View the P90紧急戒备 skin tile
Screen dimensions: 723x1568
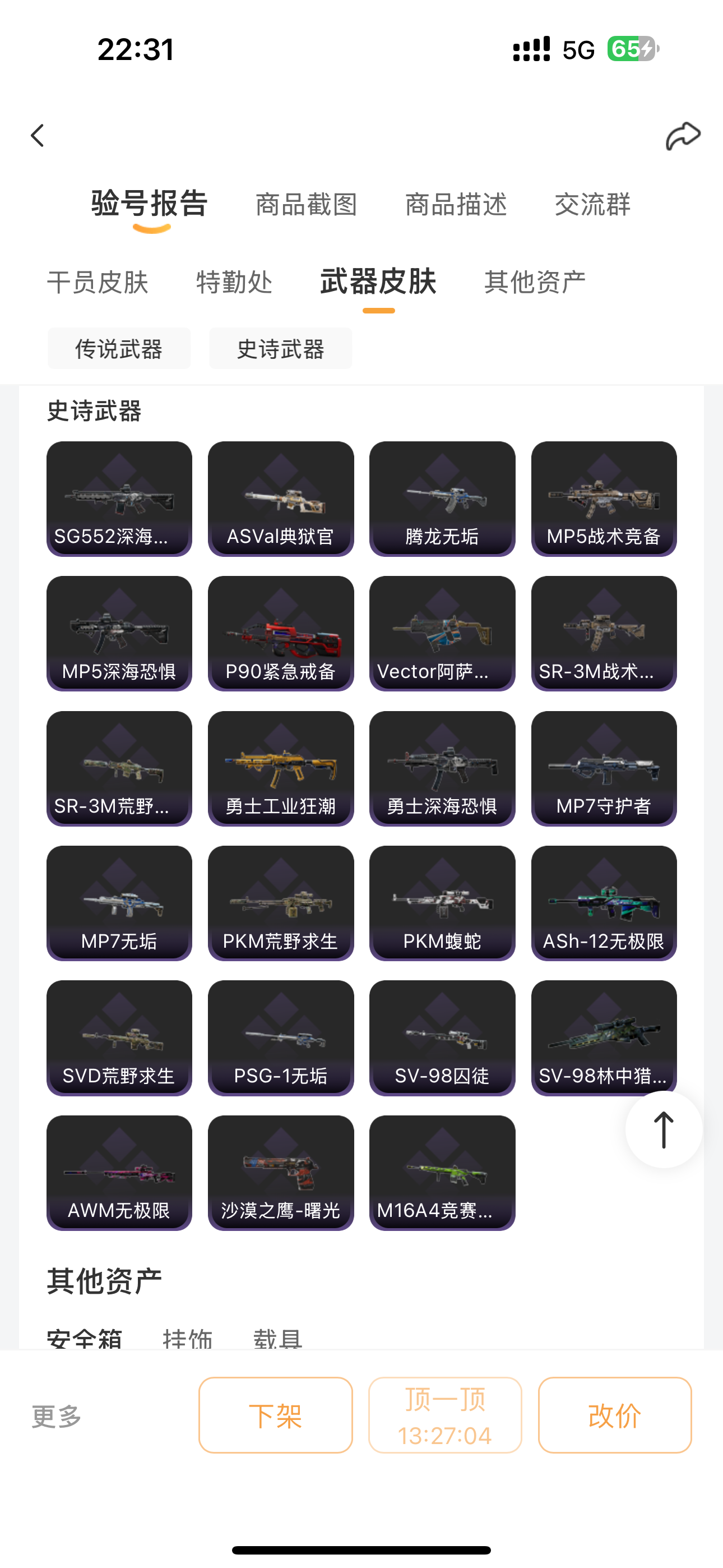(x=281, y=633)
